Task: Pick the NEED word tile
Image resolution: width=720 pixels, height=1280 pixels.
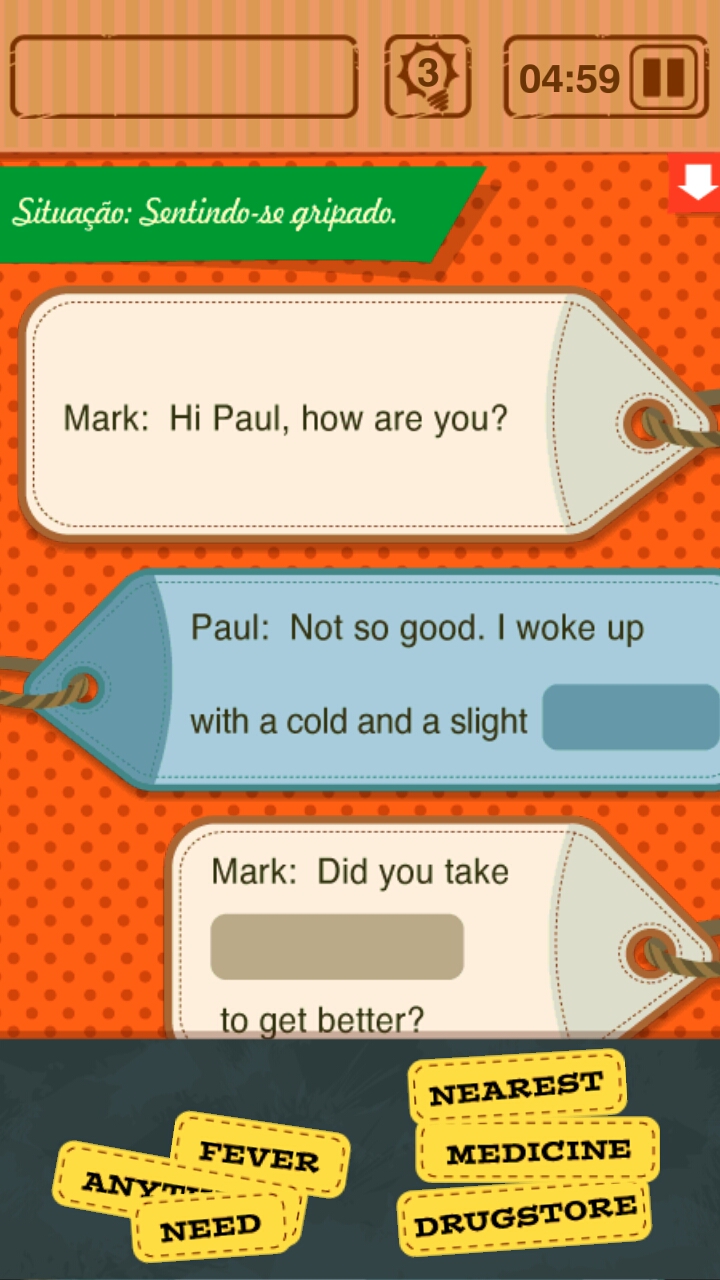Action: click(x=211, y=1226)
